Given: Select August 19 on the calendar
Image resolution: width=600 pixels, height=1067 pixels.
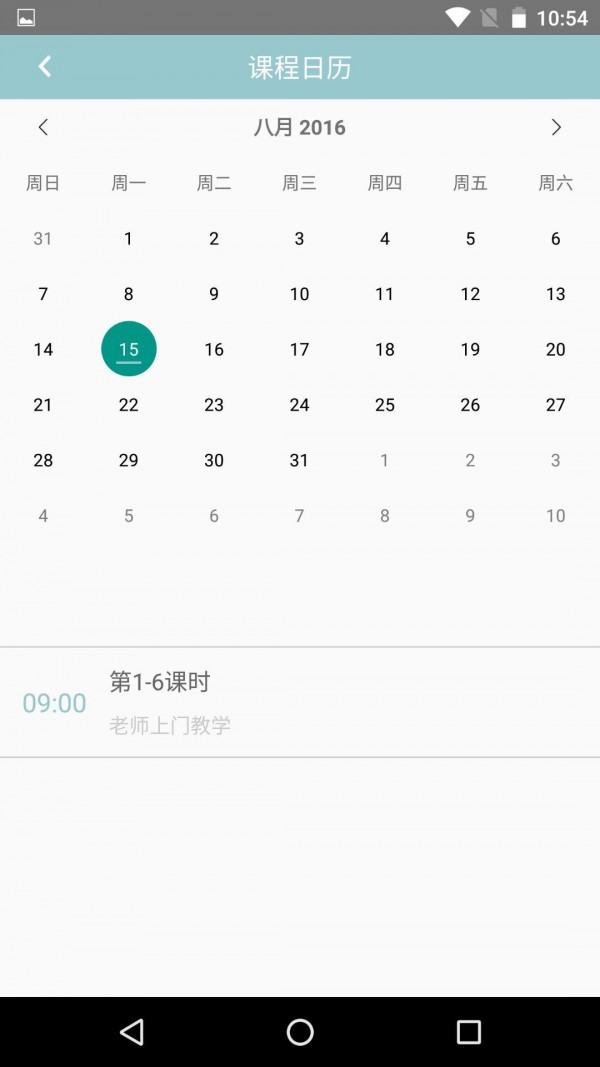Looking at the screenshot, I should point(470,349).
